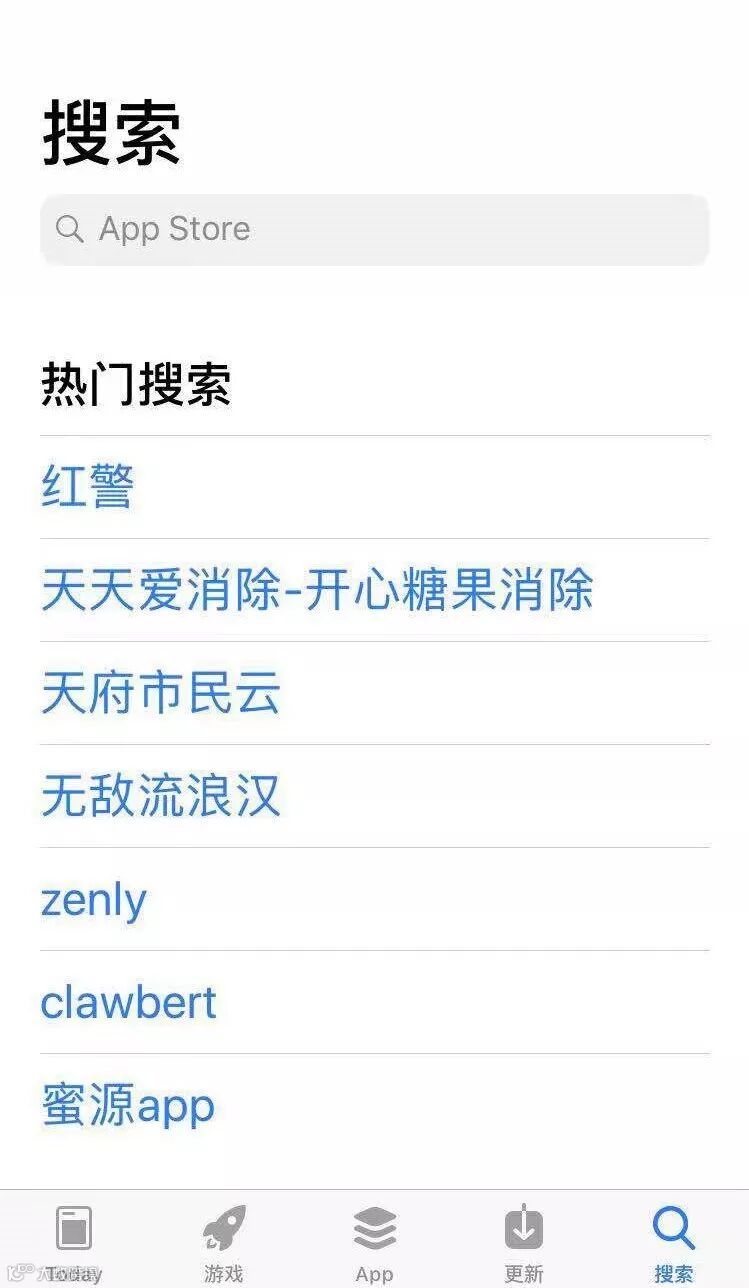Screen dimensions: 749x1288
Task: Switch to the 游戏 tab
Action: point(224,1240)
